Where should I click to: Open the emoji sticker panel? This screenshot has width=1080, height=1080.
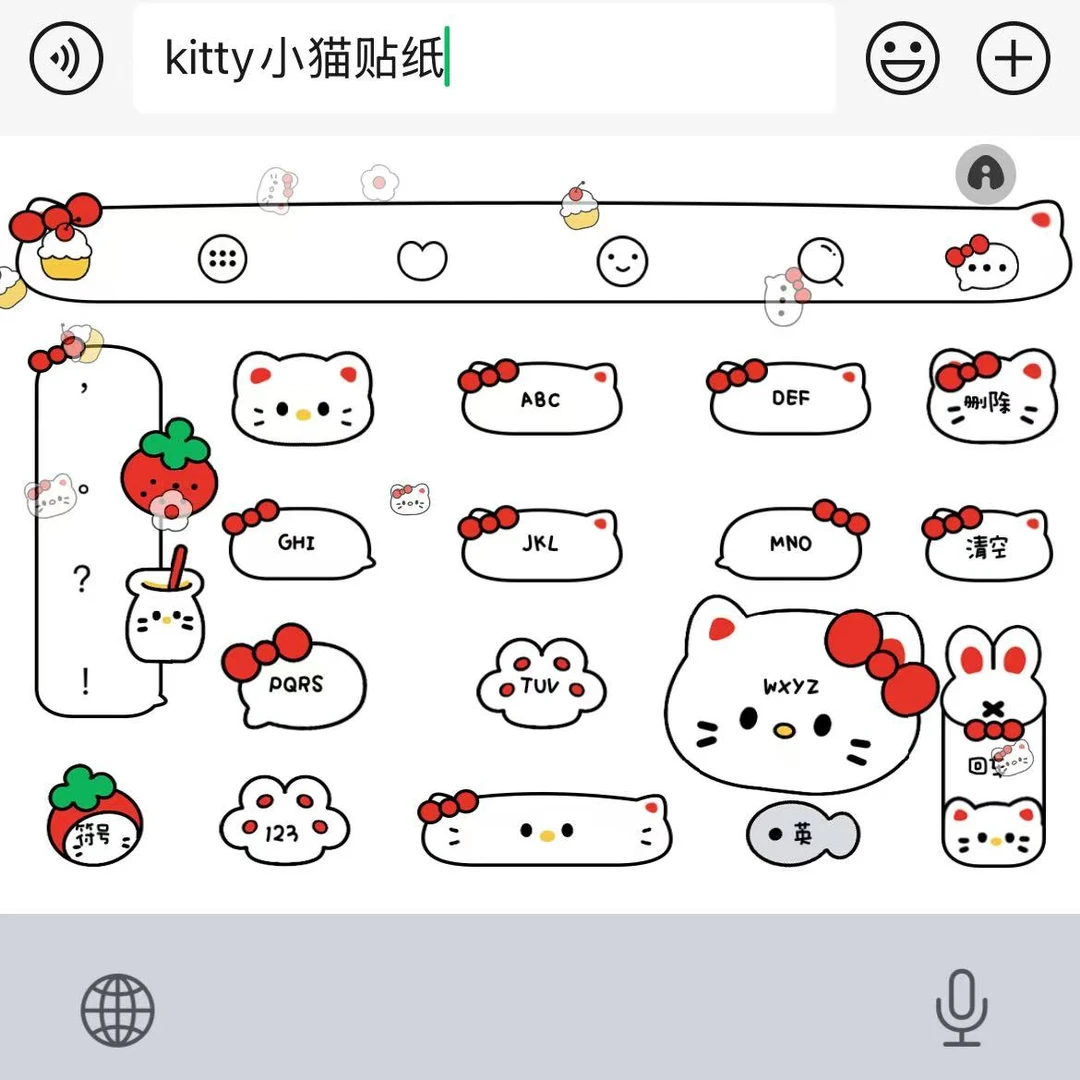(x=902, y=58)
